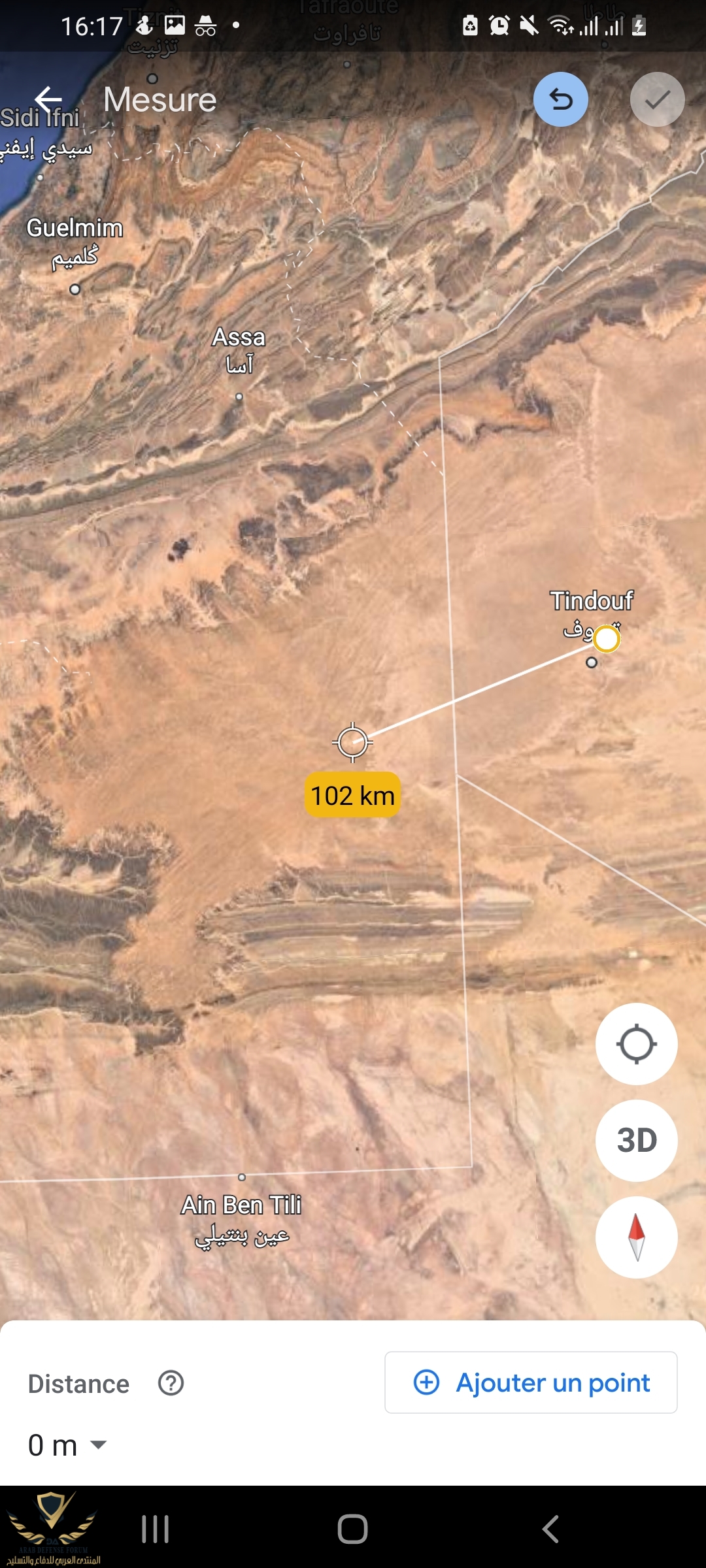
Task: Switch the map to 3D view
Action: pos(636,1140)
